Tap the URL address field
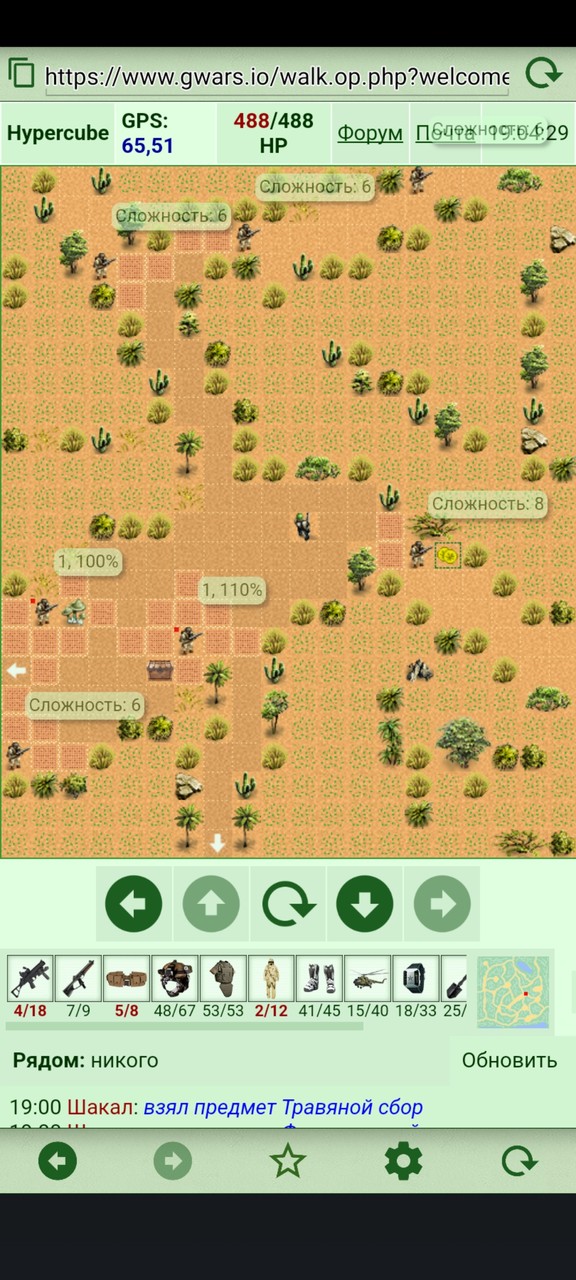Image resolution: width=576 pixels, height=1280 pixels. (x=276, y=76)
